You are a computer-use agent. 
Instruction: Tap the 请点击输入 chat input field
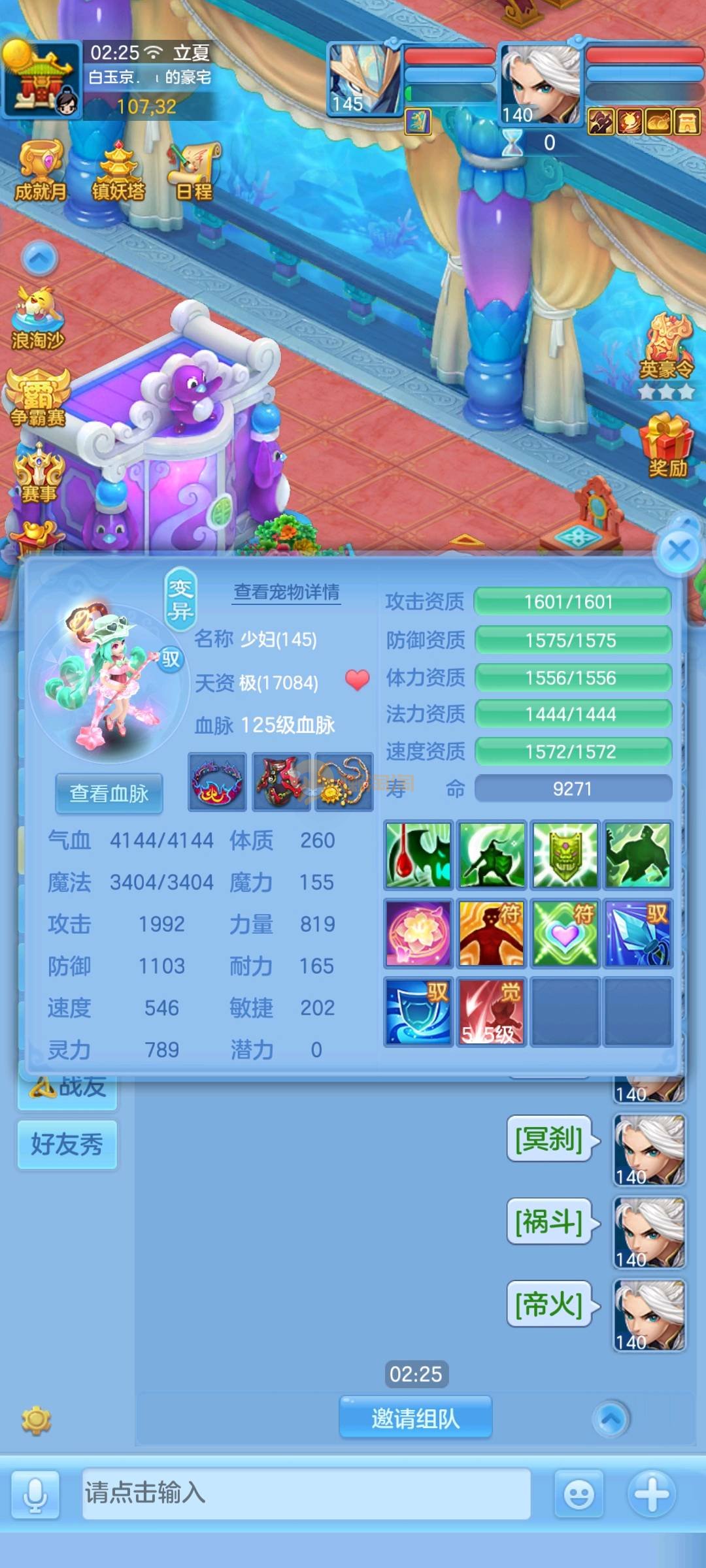coord(306,1493)
